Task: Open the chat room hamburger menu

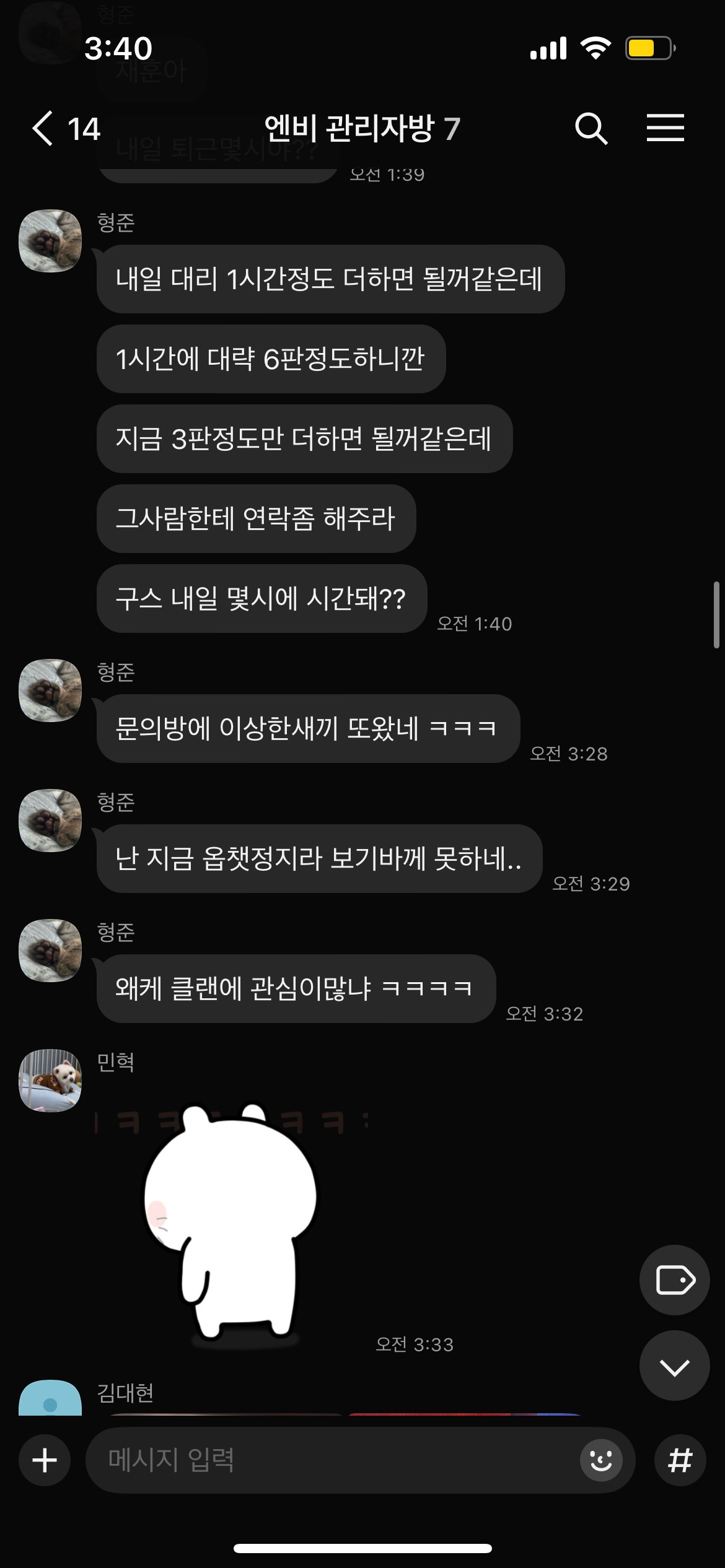Action: [x=665, y=128]
